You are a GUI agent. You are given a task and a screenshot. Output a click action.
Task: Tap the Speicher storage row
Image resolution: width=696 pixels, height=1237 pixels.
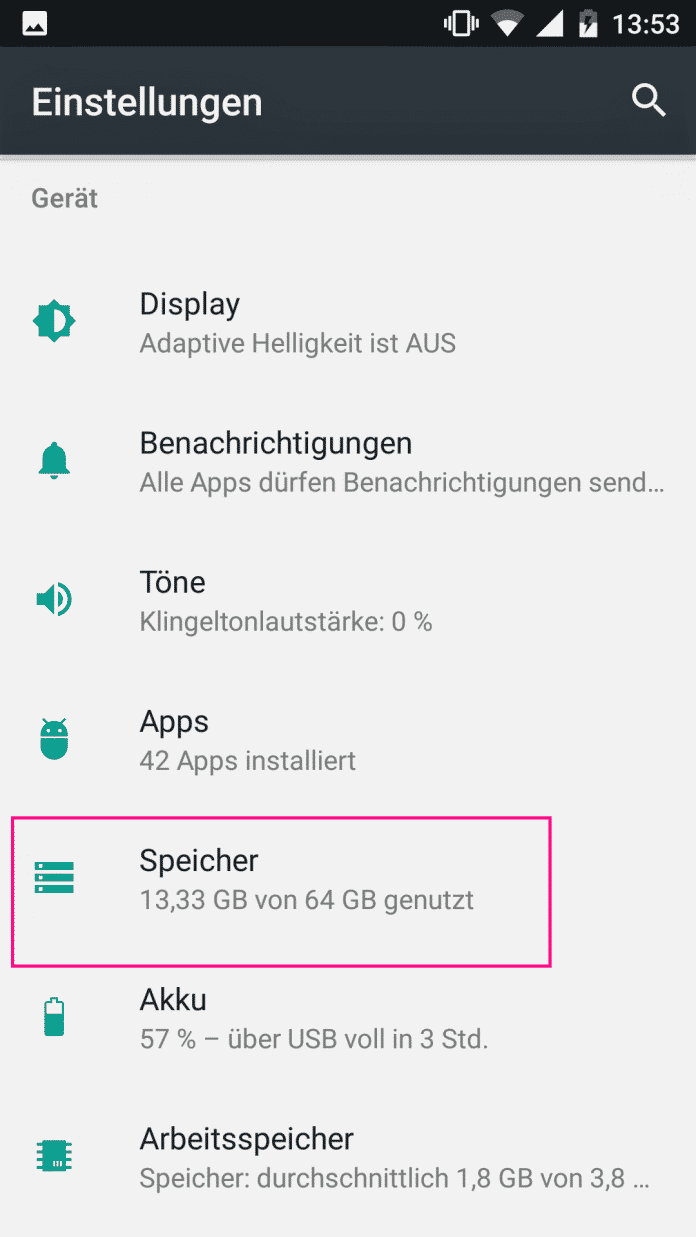300,879
